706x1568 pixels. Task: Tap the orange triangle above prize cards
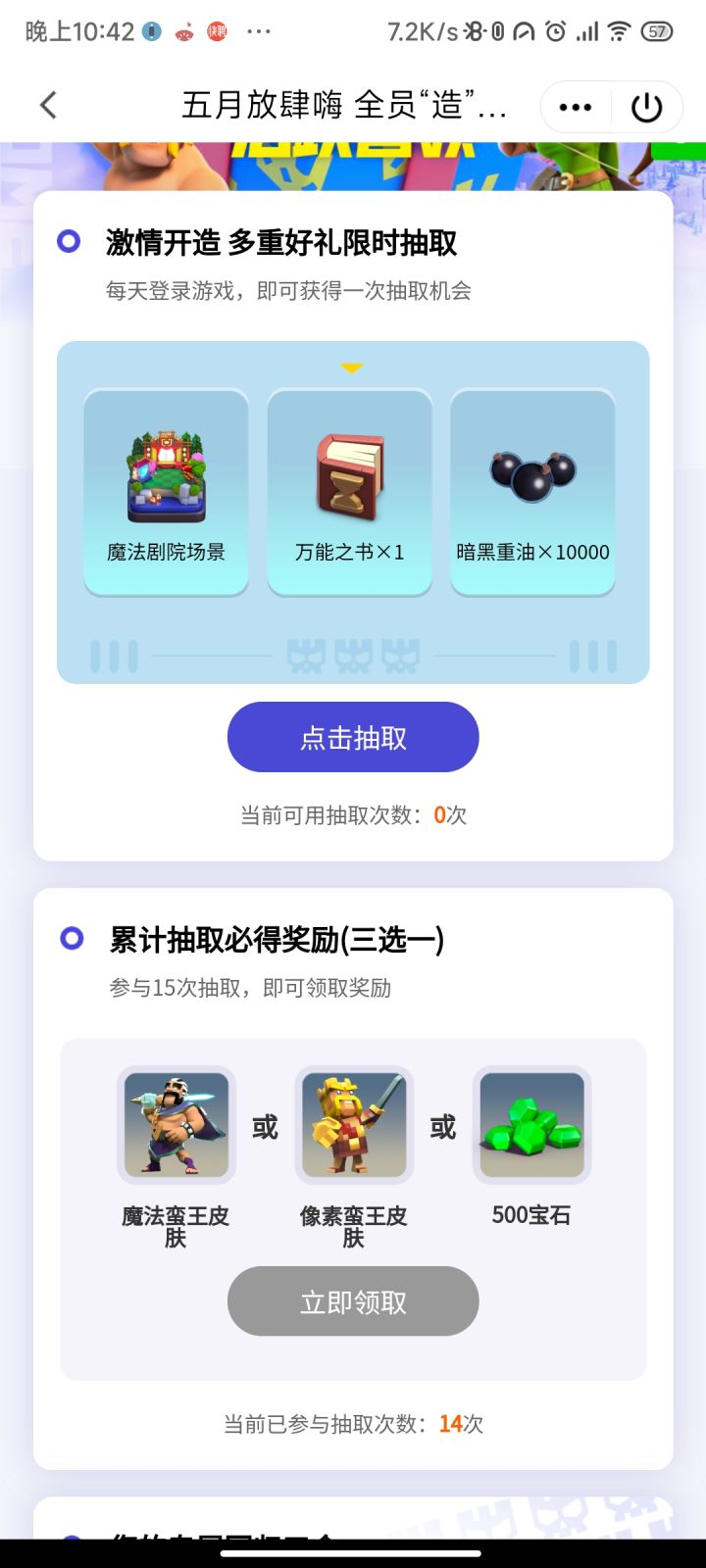352,367
